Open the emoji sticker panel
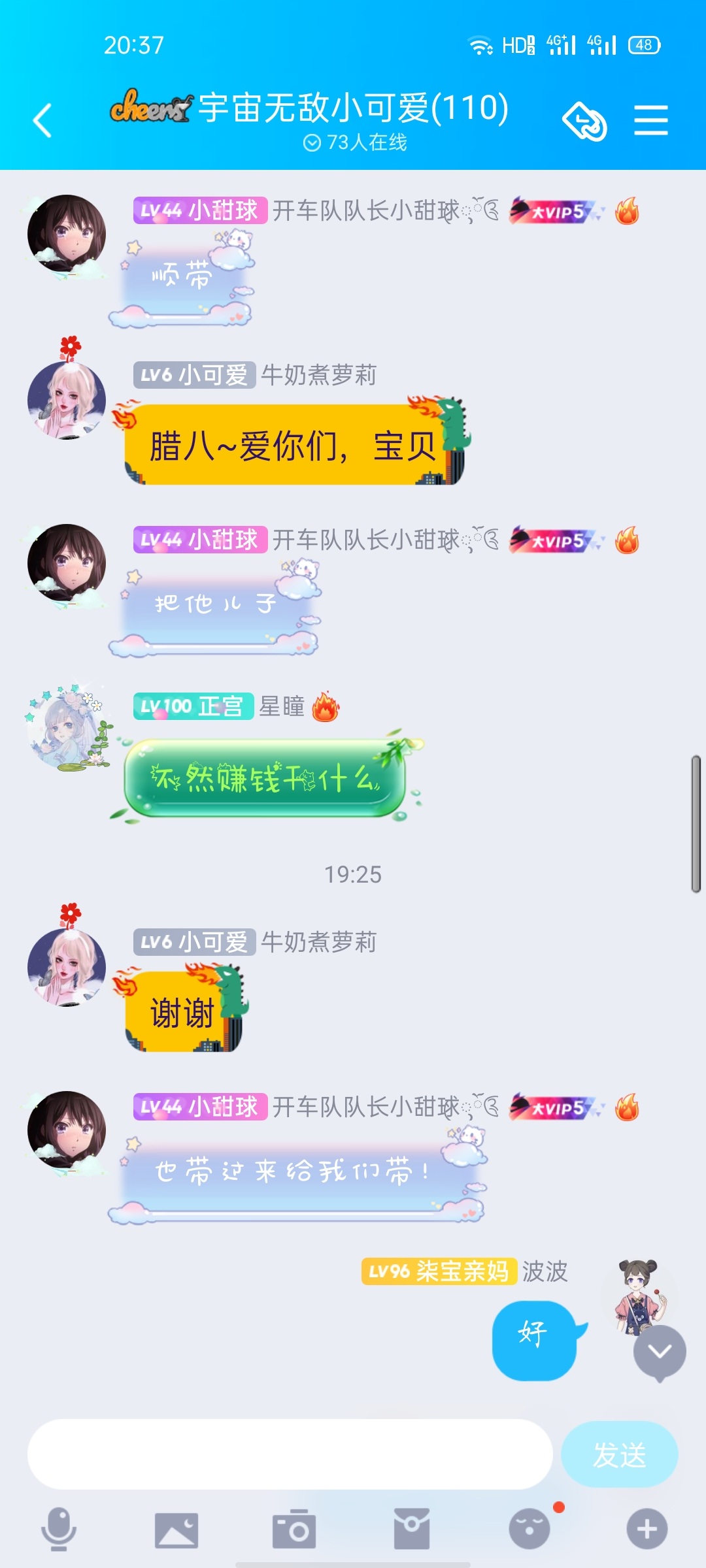The width and height of the screenshot is (706, 1568). click(x=529, y=1529)
